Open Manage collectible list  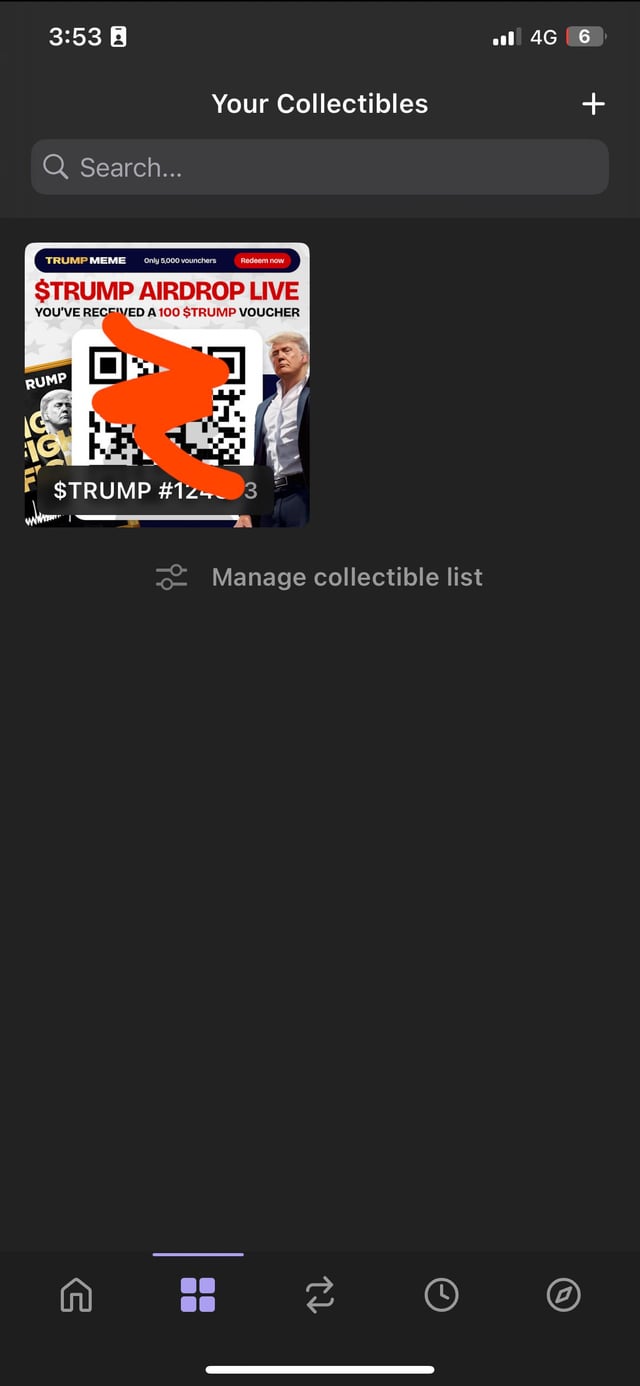tap(320, 577)
